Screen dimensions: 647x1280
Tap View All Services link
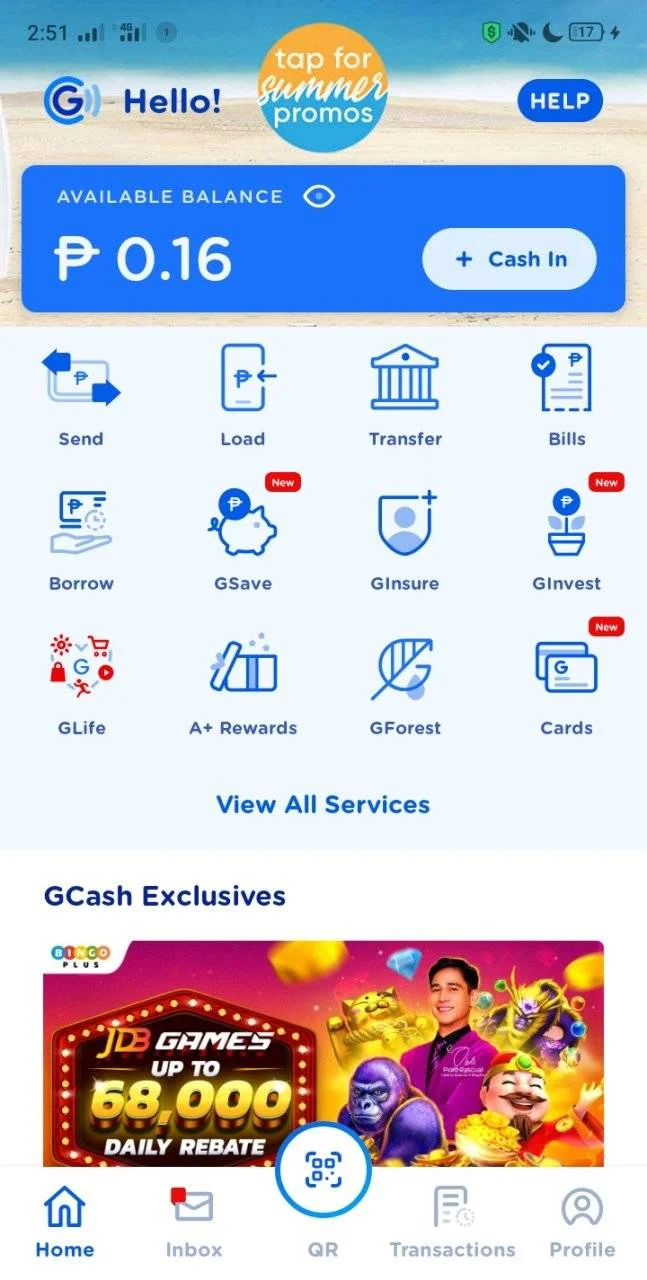(x=323, y=805)
